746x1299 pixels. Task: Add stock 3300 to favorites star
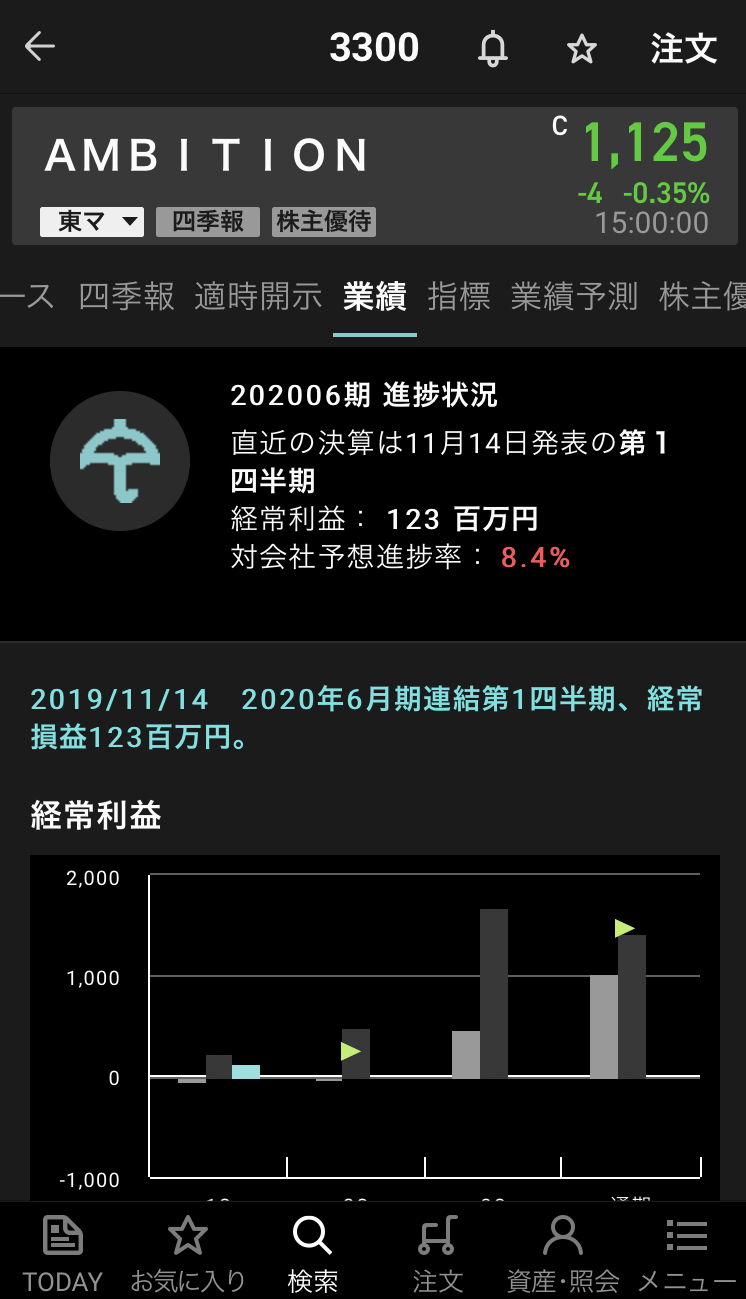581,48
